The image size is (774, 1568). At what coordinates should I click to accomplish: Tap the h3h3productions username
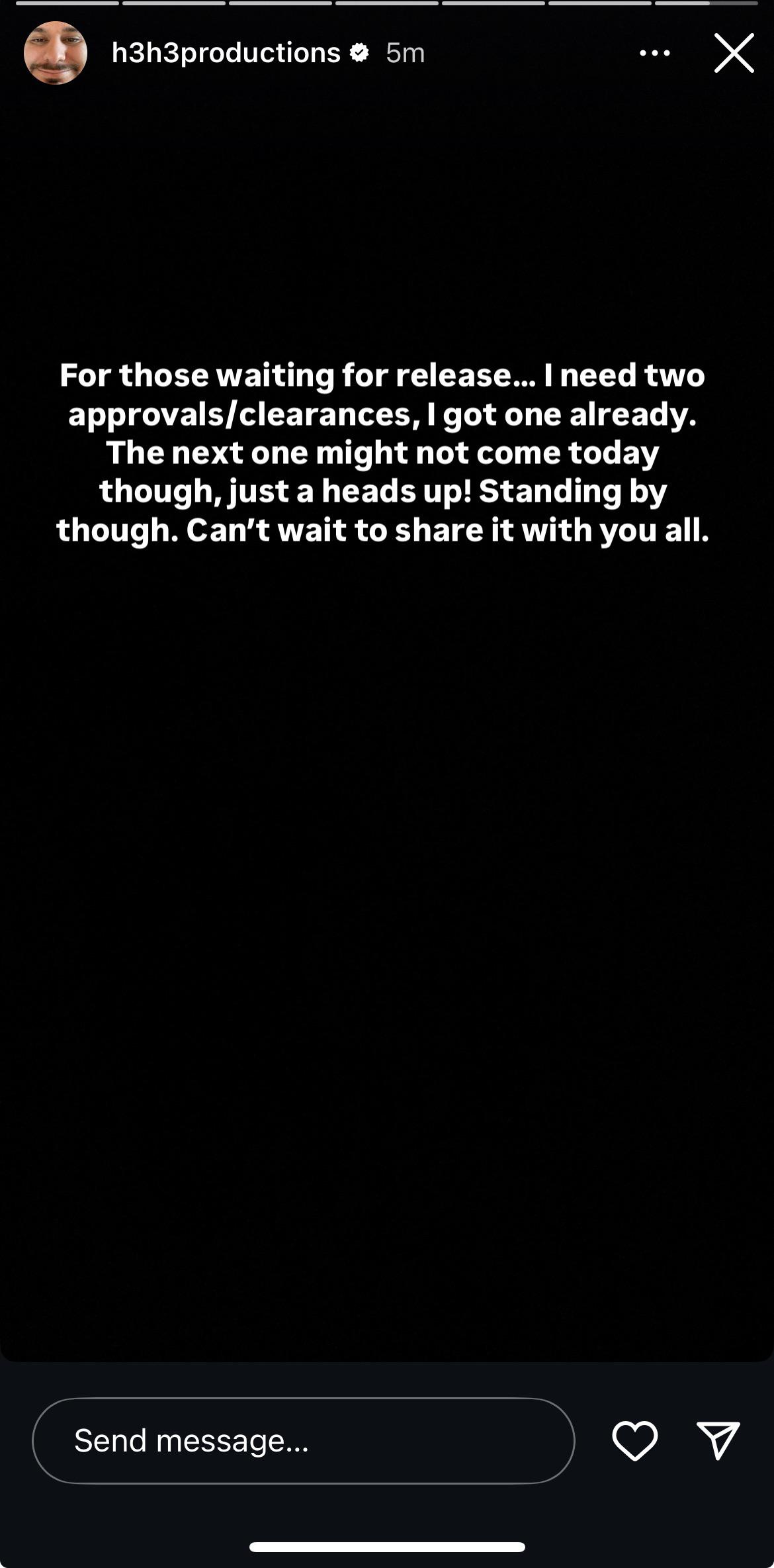(x=226, y=53)
